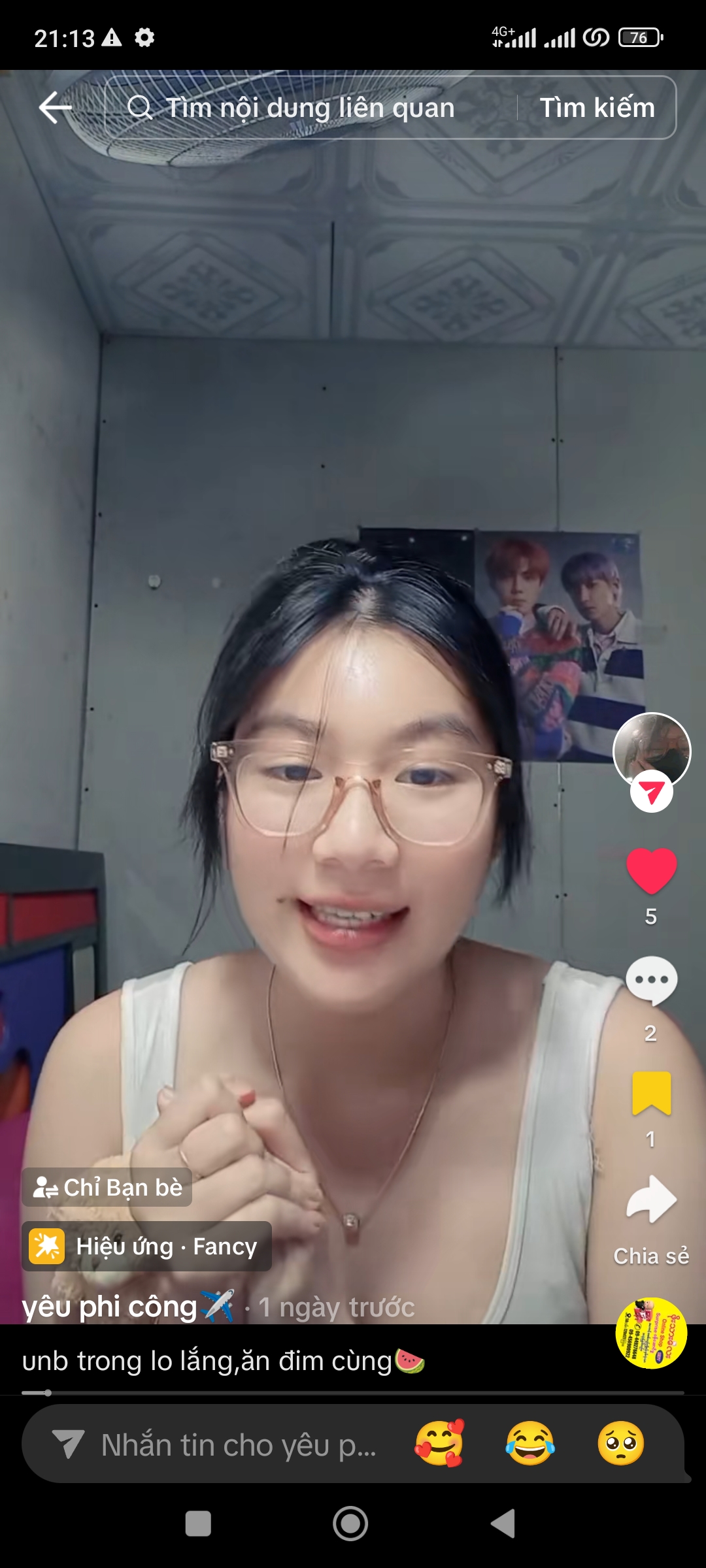Open the Chỉ Bạn bè privacy label
The height and width of the screenshot is (1568, 706).
point(107,1187)
